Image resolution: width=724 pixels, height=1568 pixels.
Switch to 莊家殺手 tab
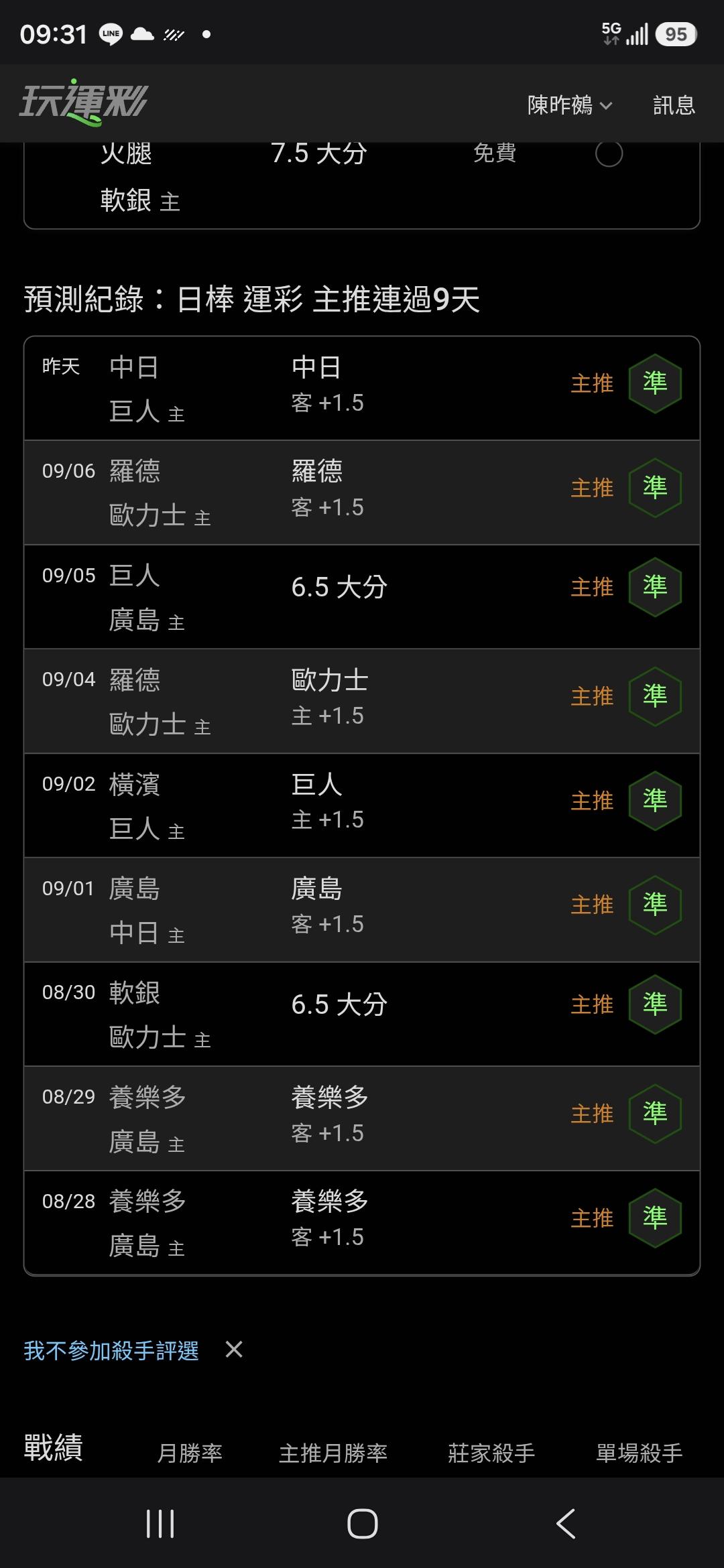click(x=491, y=1453)
